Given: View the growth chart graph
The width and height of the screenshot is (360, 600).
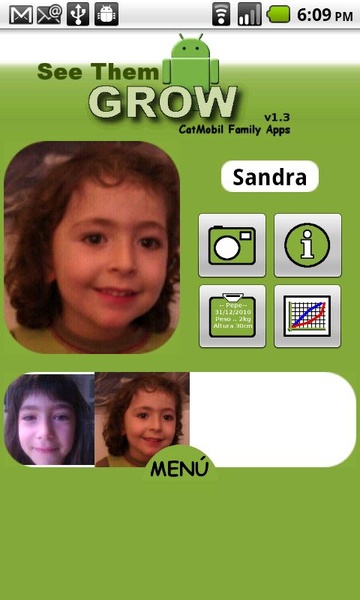Looking at the screenshot, I should 308,316.
